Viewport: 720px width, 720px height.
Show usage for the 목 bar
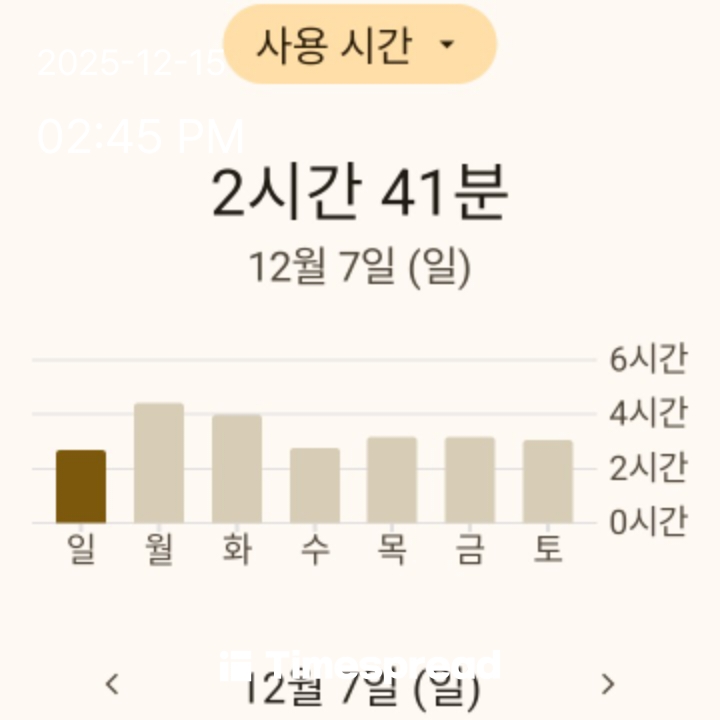(392, 480)
